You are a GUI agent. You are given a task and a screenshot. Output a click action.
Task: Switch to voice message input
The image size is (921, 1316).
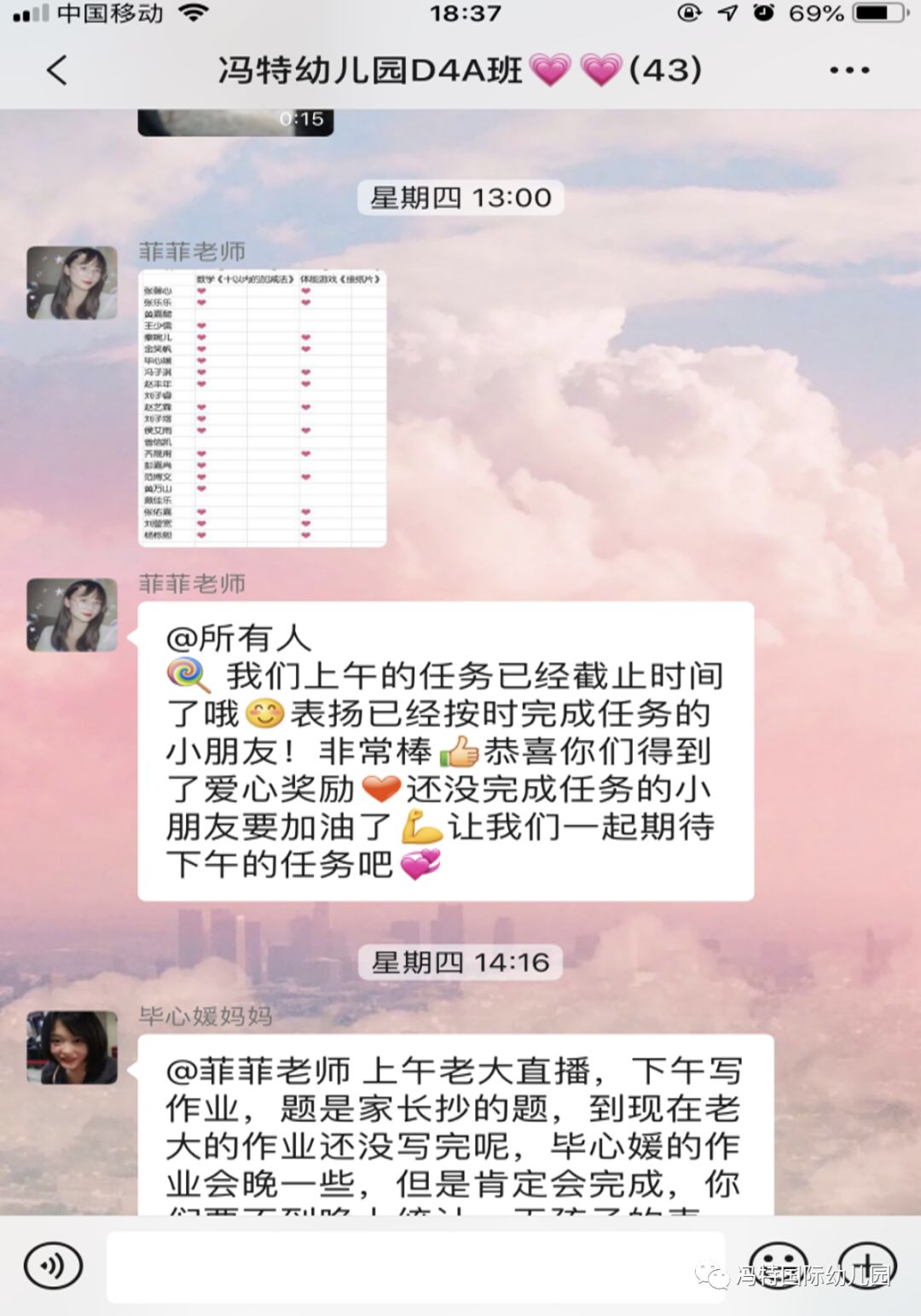pyautogui.click(x=53, y=1266)
